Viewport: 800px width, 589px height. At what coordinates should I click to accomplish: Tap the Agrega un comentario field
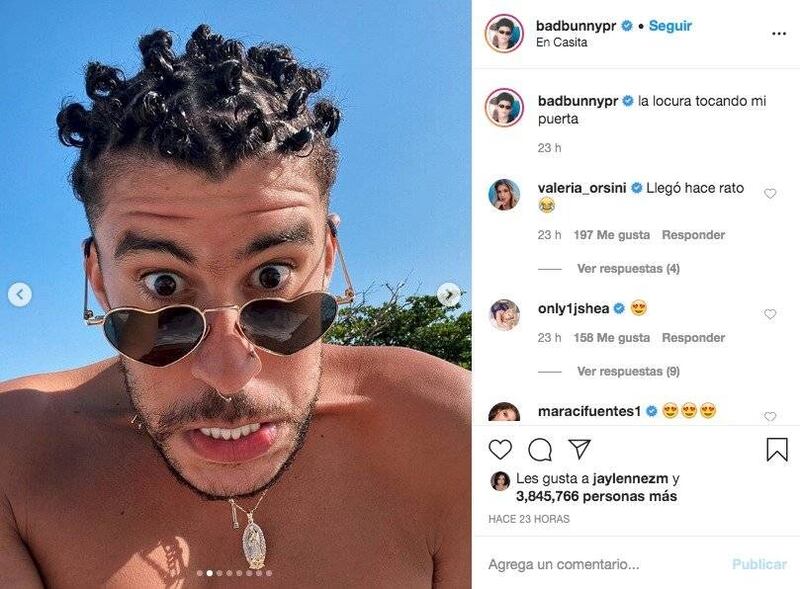click(600, 565)
